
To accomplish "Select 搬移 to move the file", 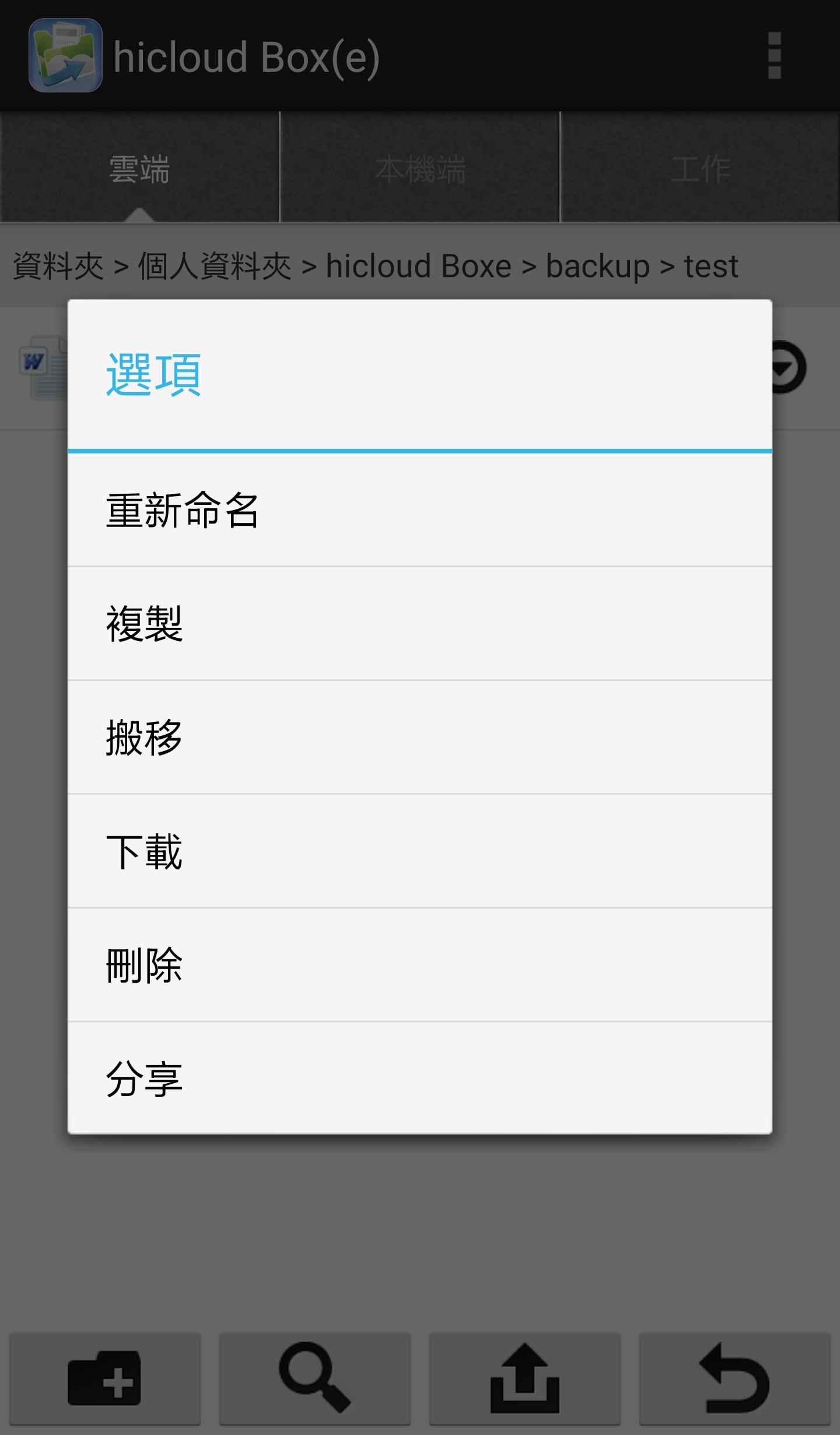I will pyautogui.click(x=419, y=737).
